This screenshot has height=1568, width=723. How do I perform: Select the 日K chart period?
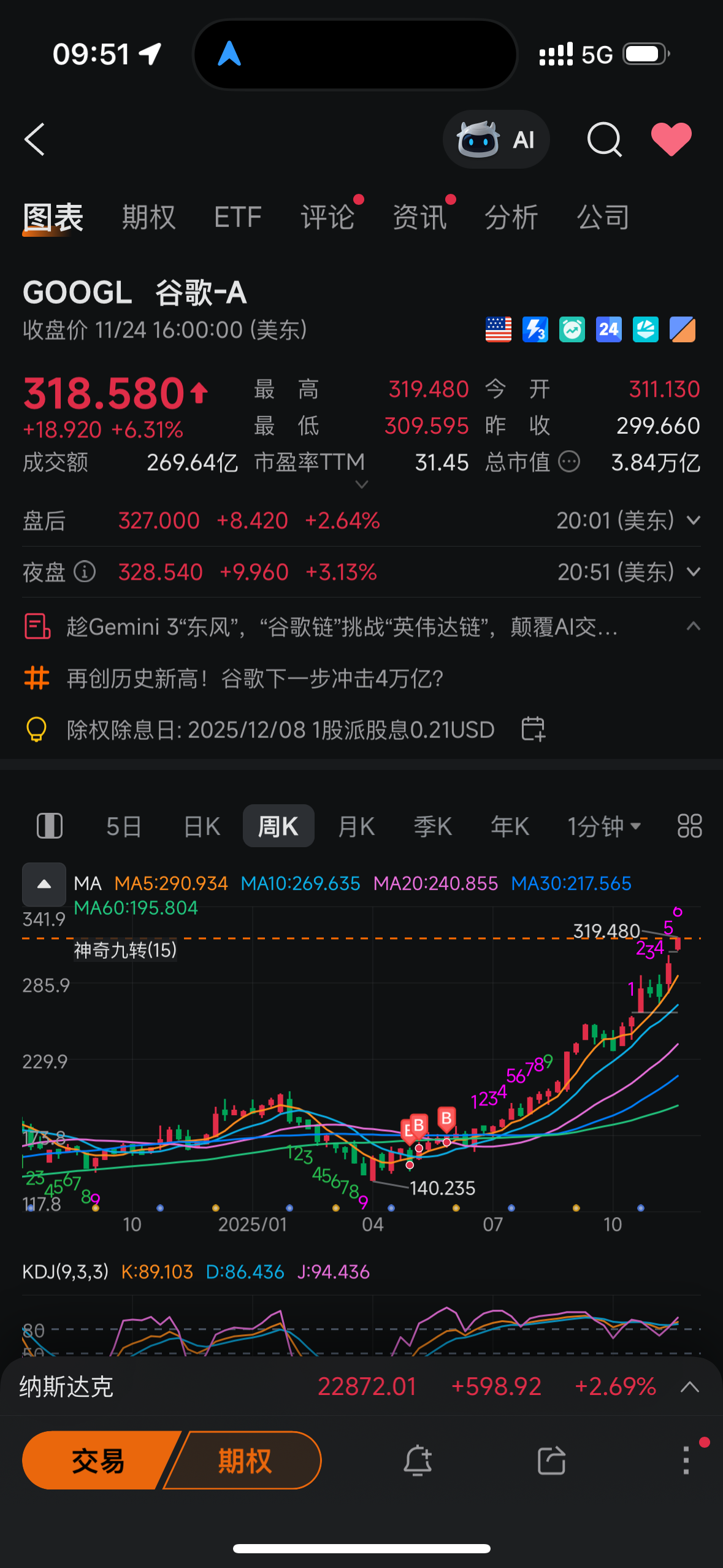pos(202,826)
